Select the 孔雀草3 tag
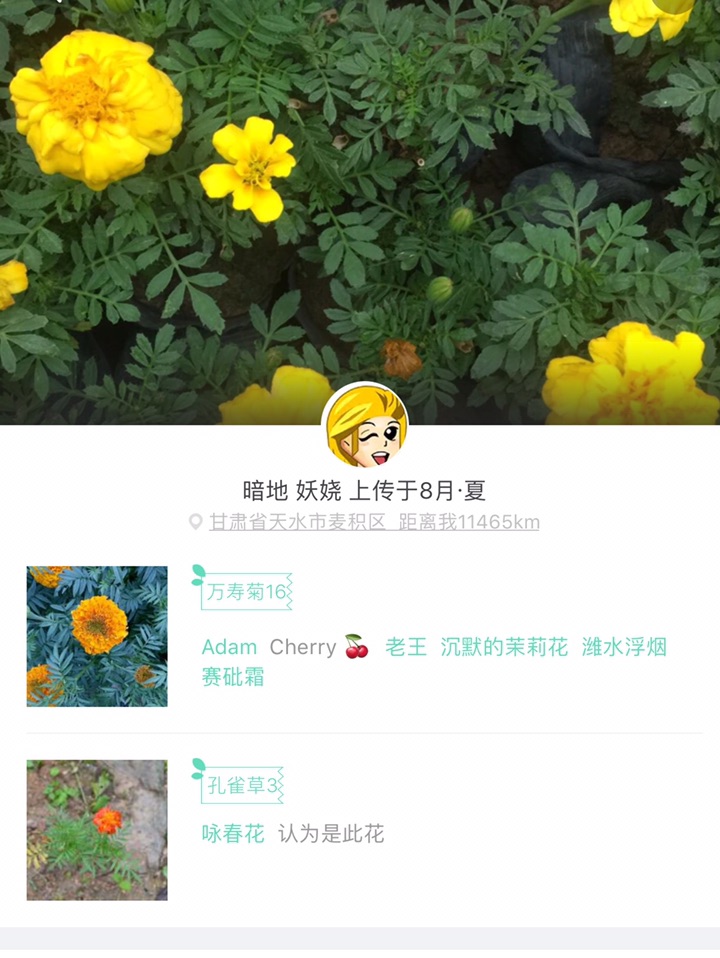The image size is (720, 958). pyautogui.click(x=241, y=785)
